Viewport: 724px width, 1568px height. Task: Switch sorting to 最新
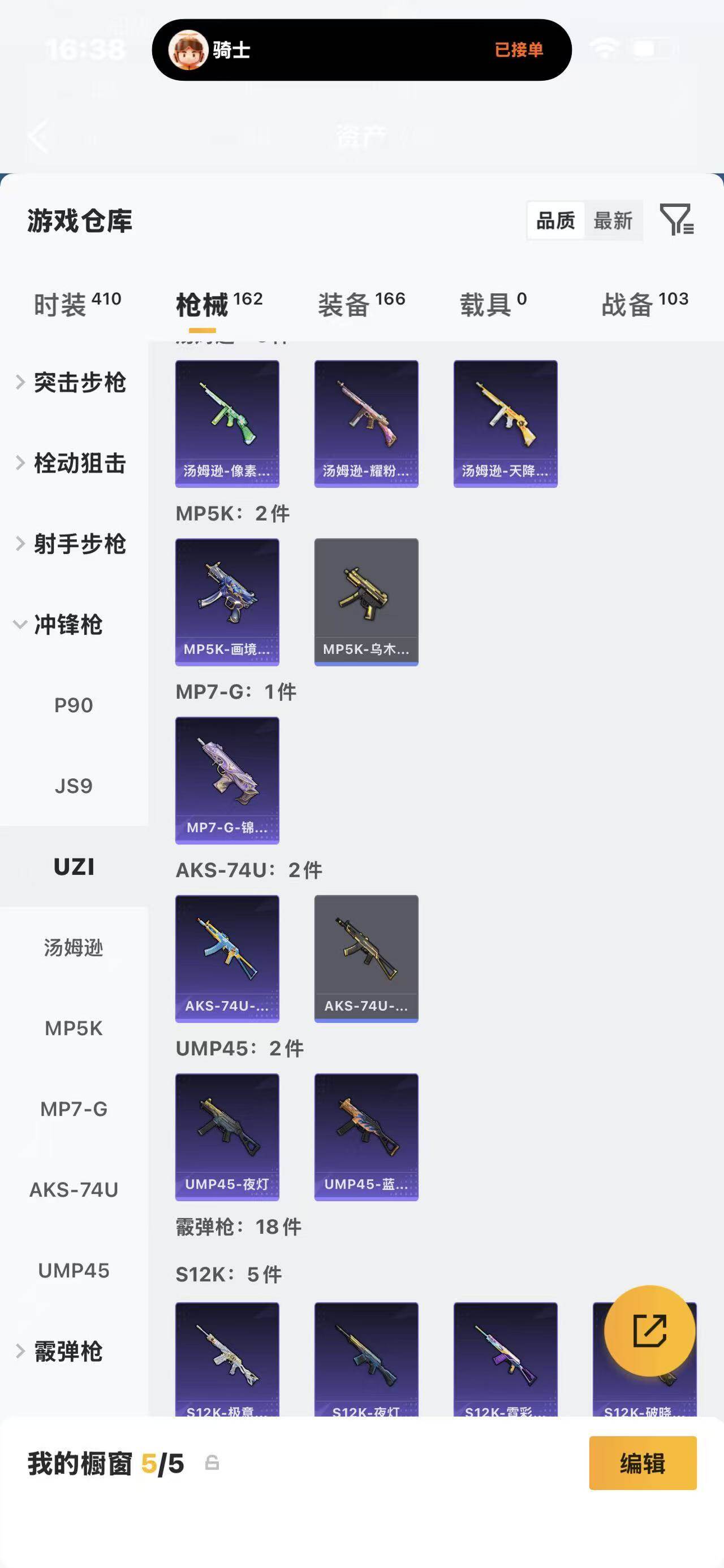coord(613,220)
